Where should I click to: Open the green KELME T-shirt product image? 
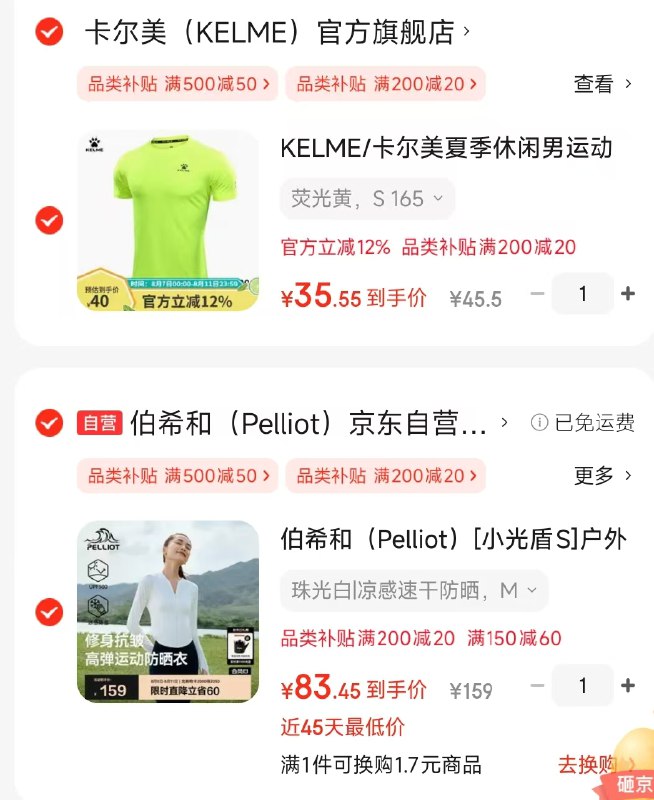pos(168,220)
